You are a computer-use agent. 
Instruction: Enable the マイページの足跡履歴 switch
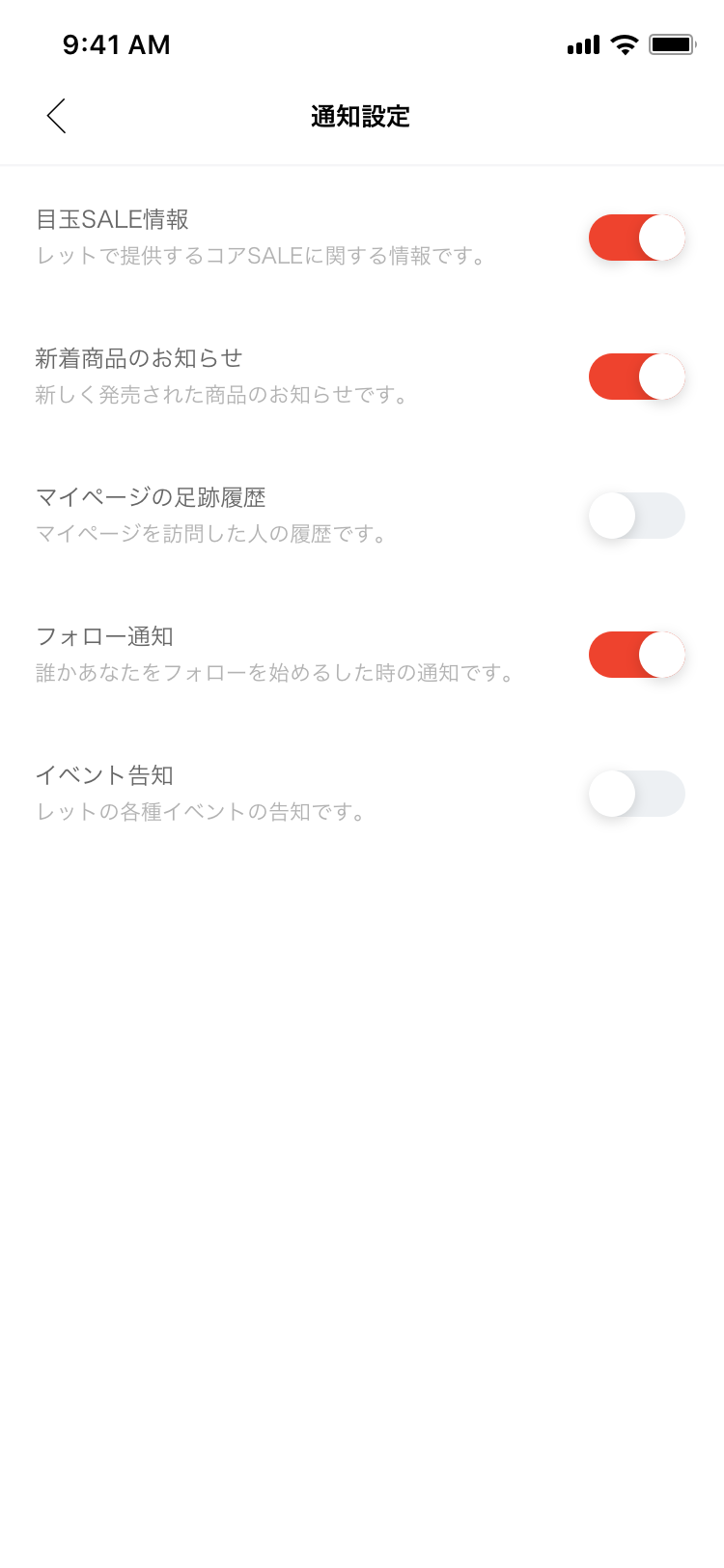tap(637, 516)
